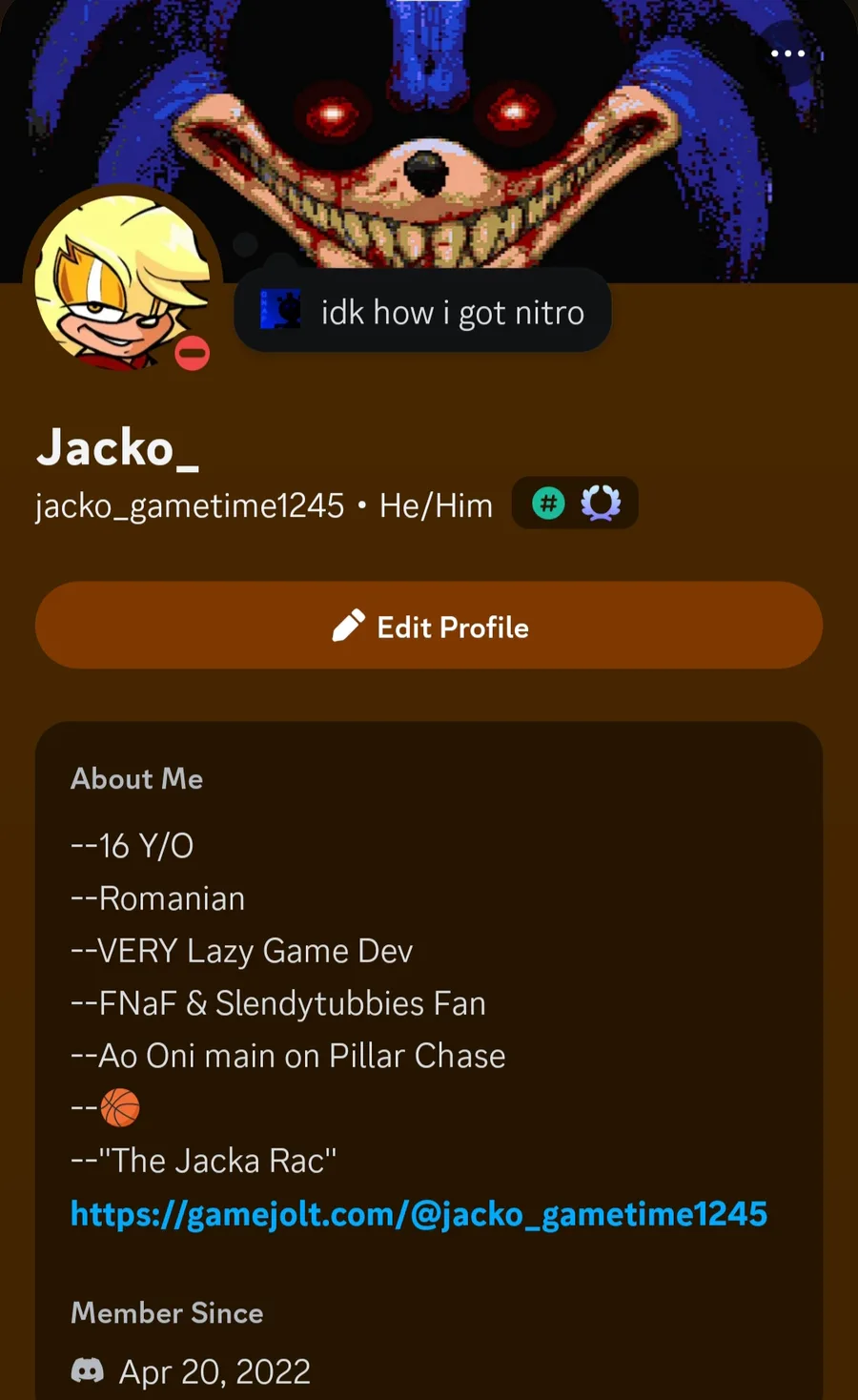The image size is (858, 1400).
Task: Open the three-dot overflow menu
Action: coord(787,53)
